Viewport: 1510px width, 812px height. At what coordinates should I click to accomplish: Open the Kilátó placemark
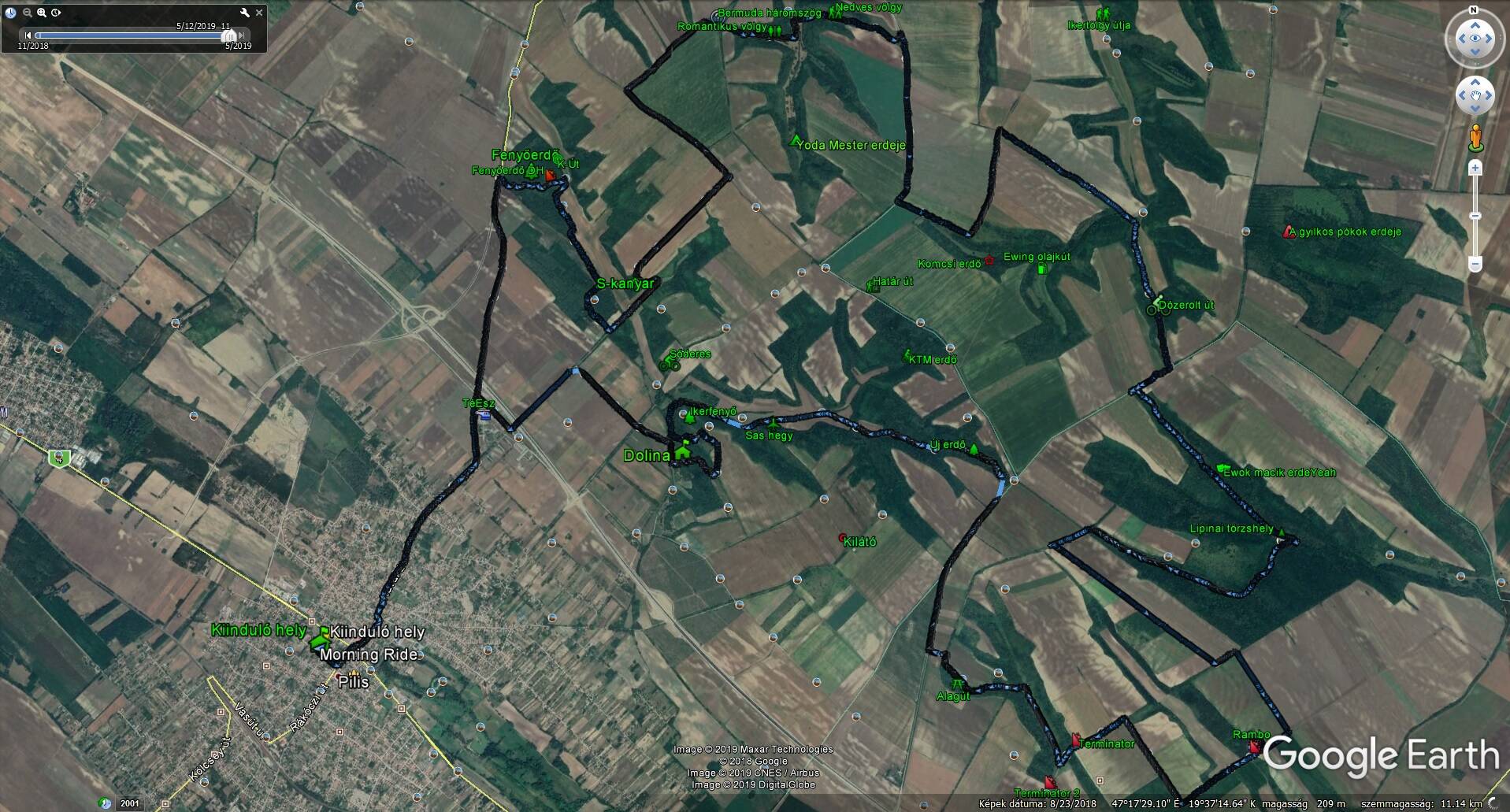coord(844,539)
